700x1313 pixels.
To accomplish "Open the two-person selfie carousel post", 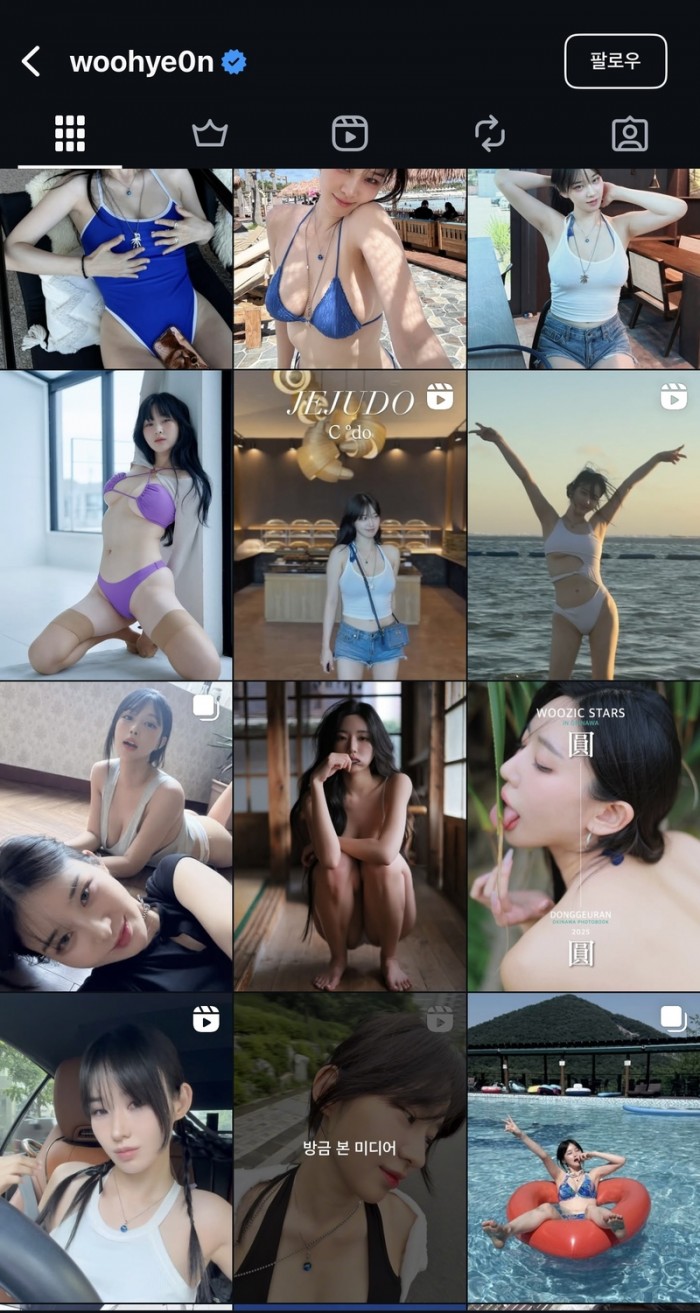I will [x=116, y=836].
